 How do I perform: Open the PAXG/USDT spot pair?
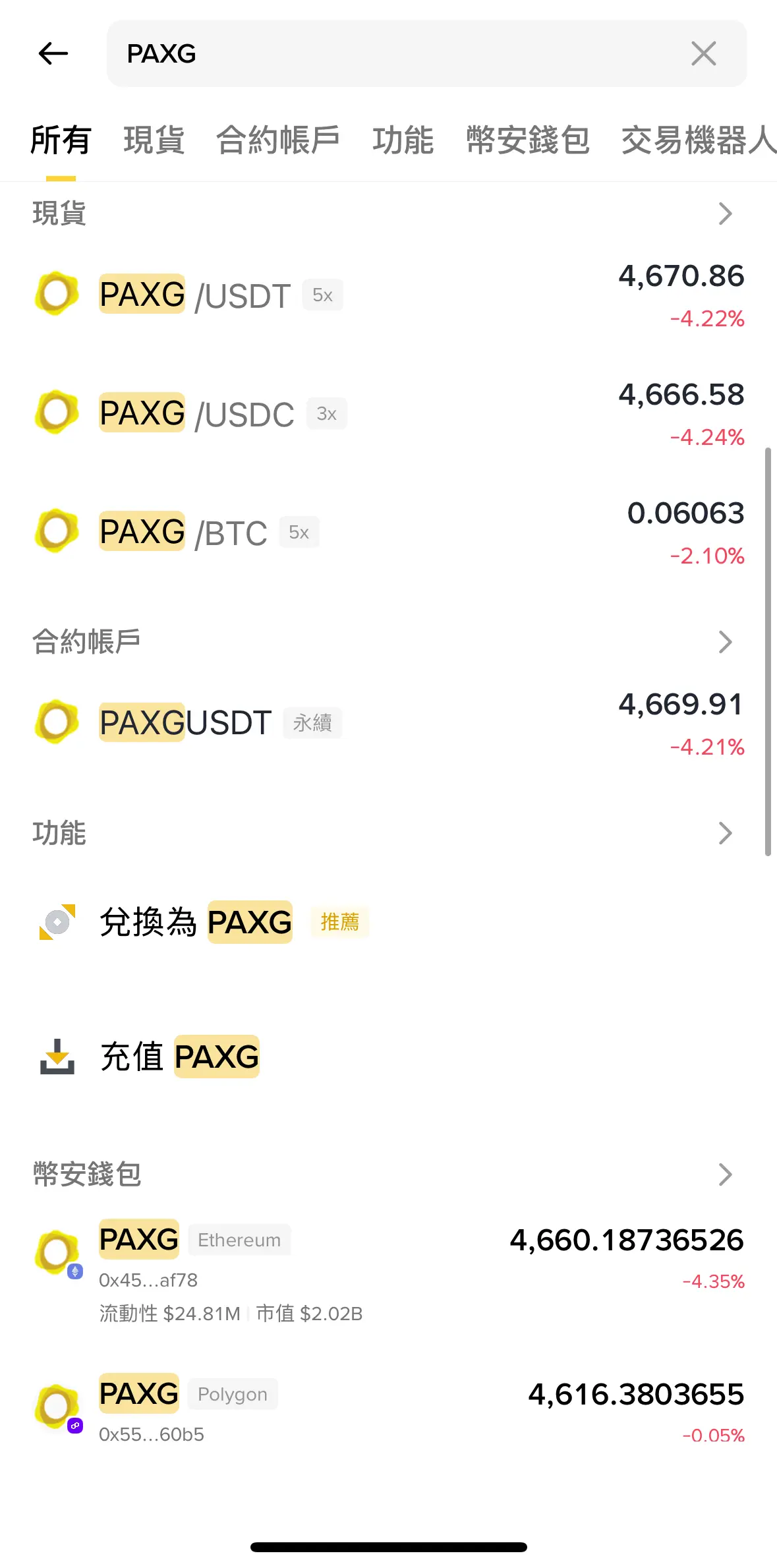389,295
